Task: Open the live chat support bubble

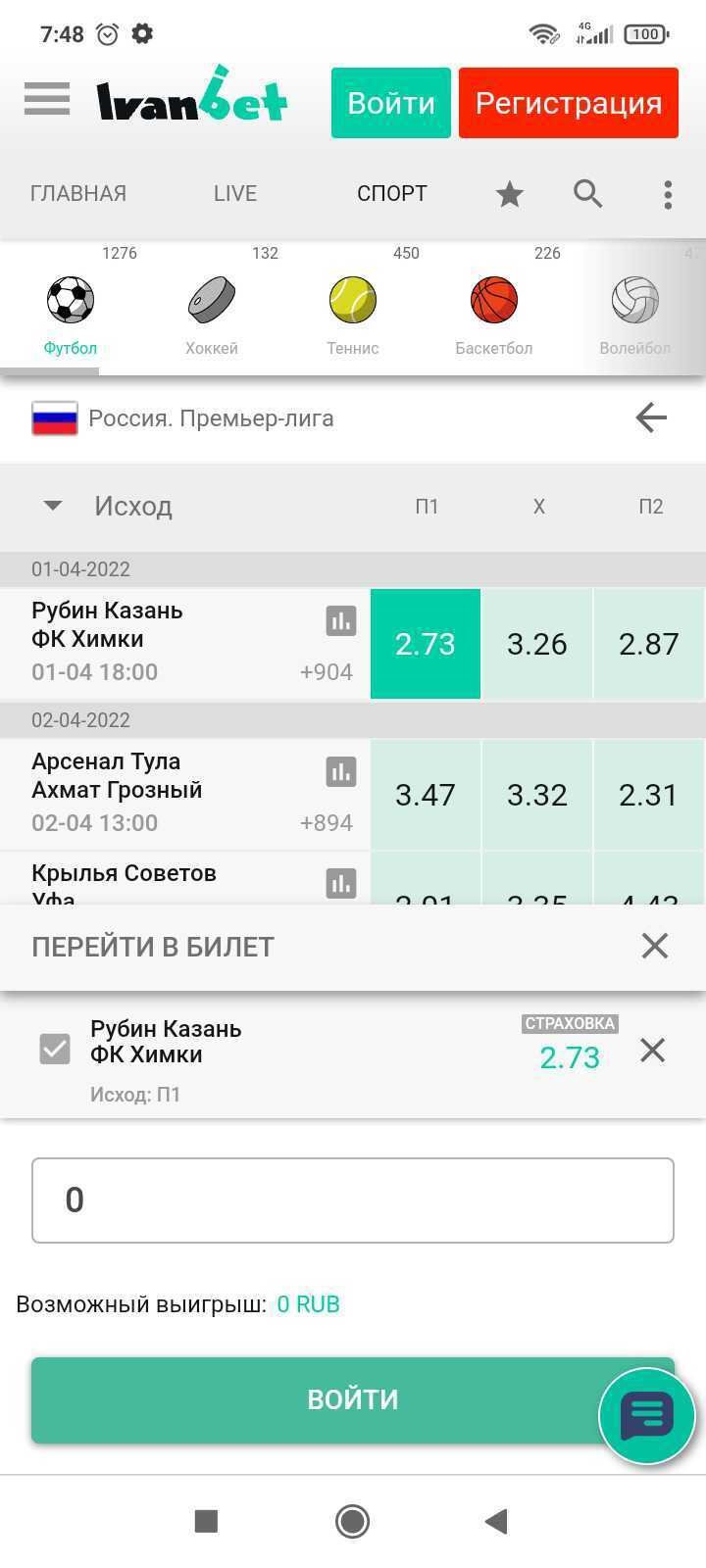Action: pos(646,1415)
